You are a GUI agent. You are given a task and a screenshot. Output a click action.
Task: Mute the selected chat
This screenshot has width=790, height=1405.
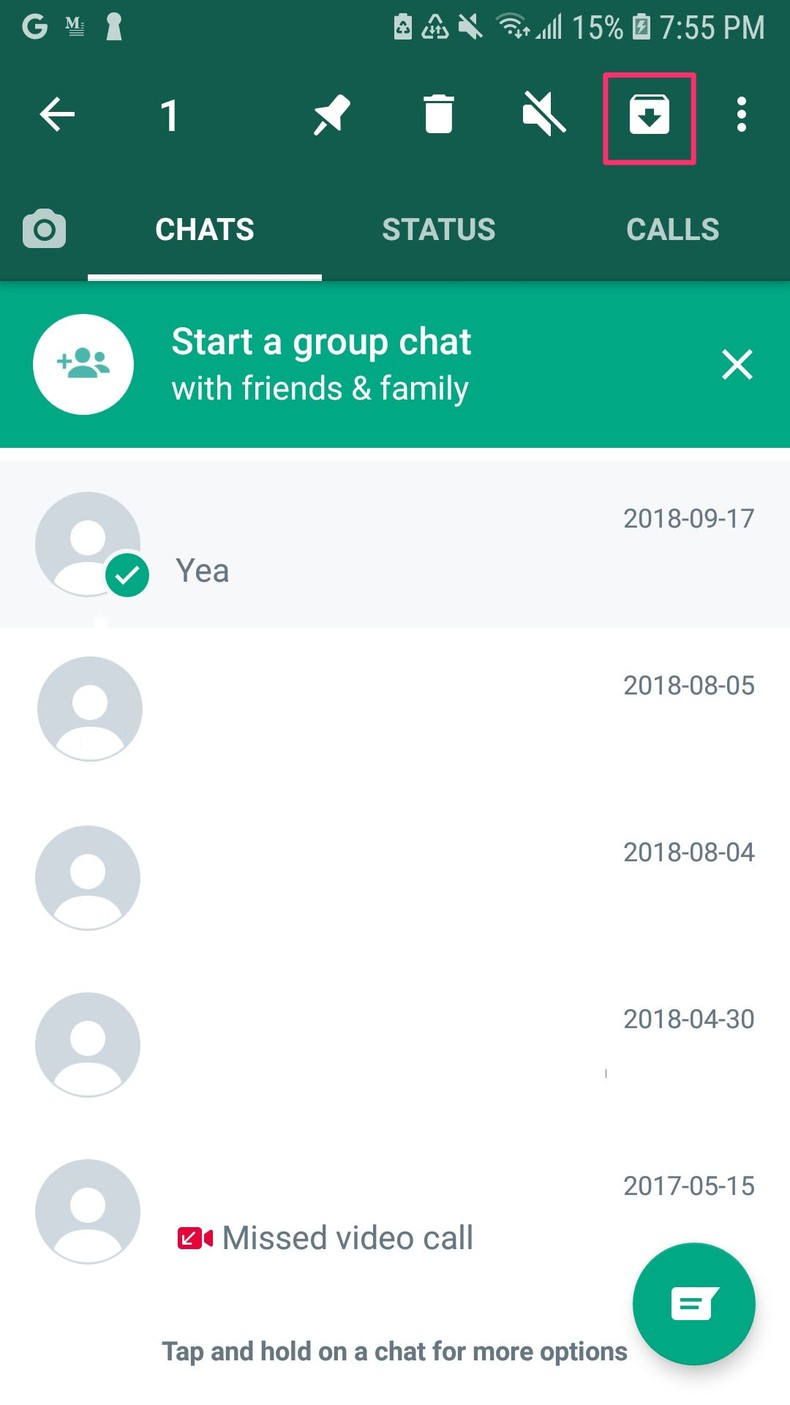pos(544,116)
